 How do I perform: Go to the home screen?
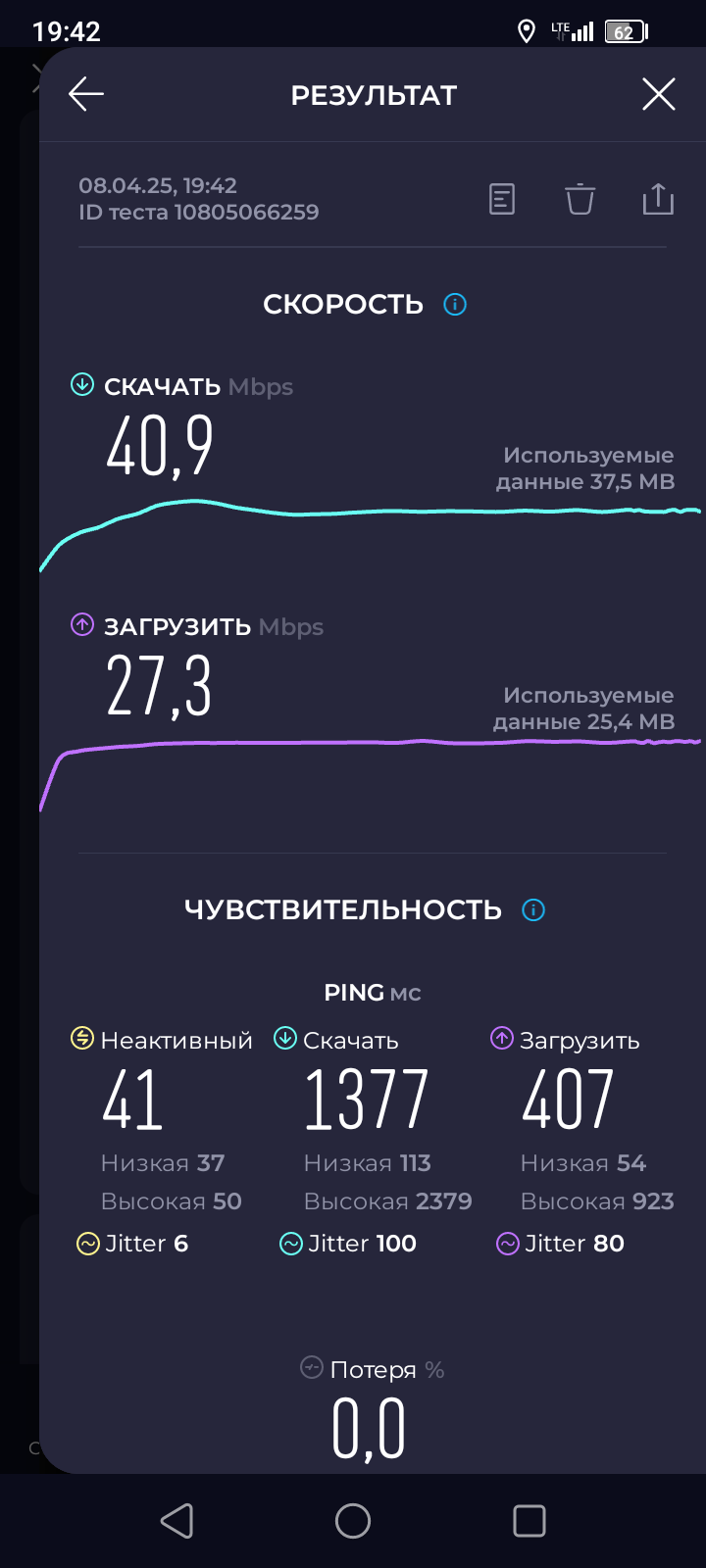pos(353,1521)
